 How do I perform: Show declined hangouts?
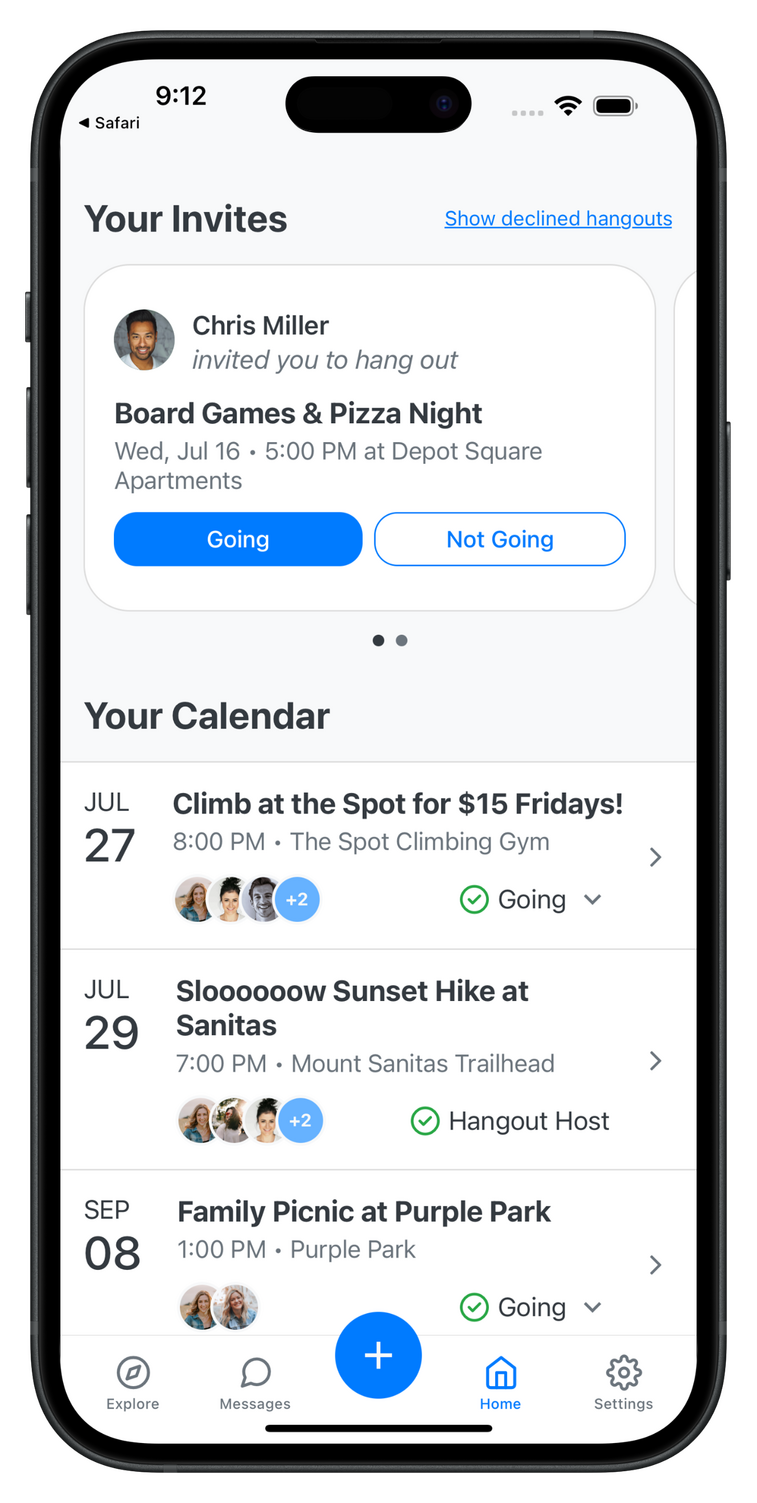558,219
